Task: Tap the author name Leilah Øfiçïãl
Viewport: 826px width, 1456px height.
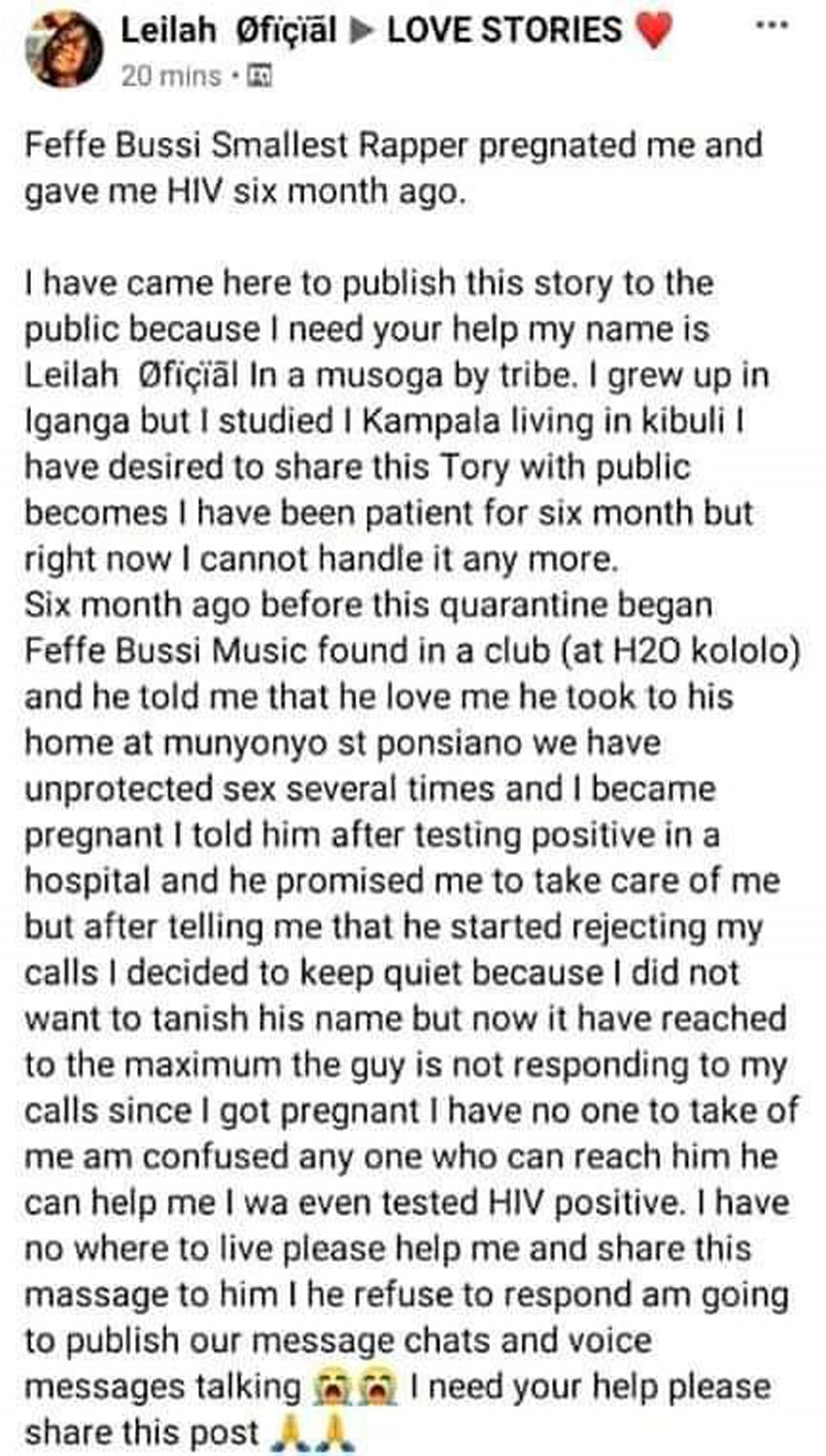Action: click(x=229, y=30)
